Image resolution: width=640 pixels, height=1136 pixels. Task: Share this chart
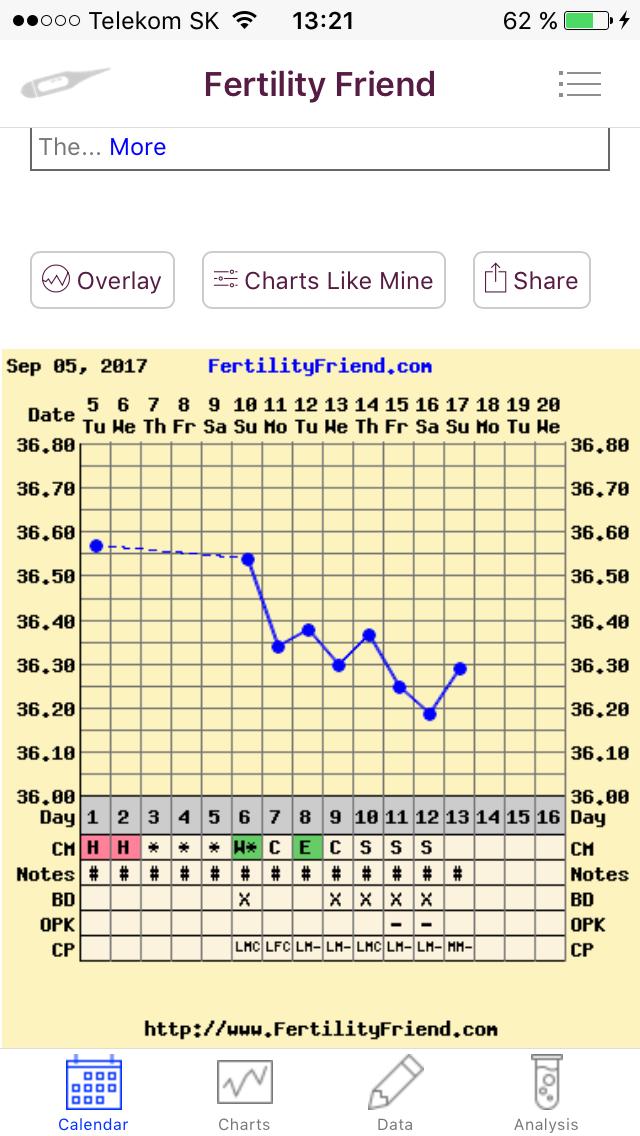coord(531,280)
